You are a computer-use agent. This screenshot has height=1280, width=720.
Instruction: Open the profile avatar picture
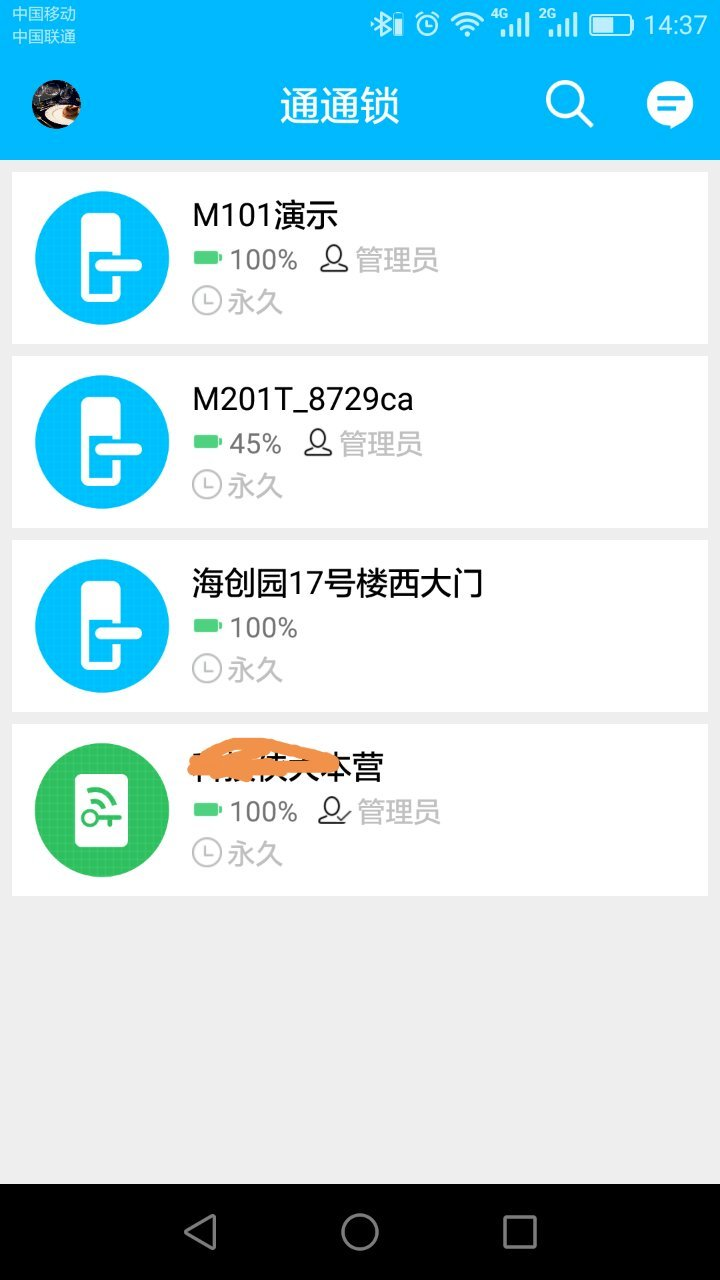tap(55, 103)
